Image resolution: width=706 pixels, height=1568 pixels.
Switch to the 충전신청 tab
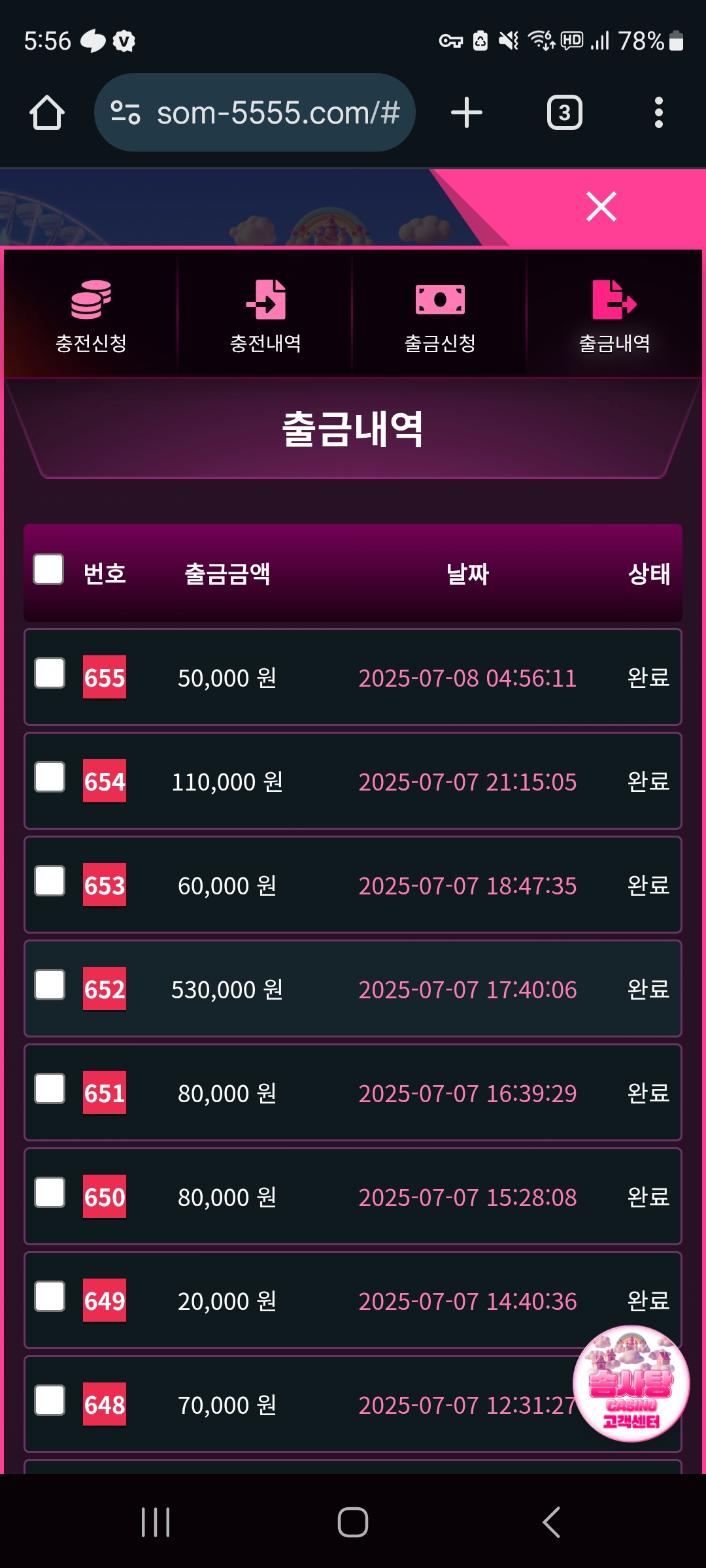[x=91, y=314]
